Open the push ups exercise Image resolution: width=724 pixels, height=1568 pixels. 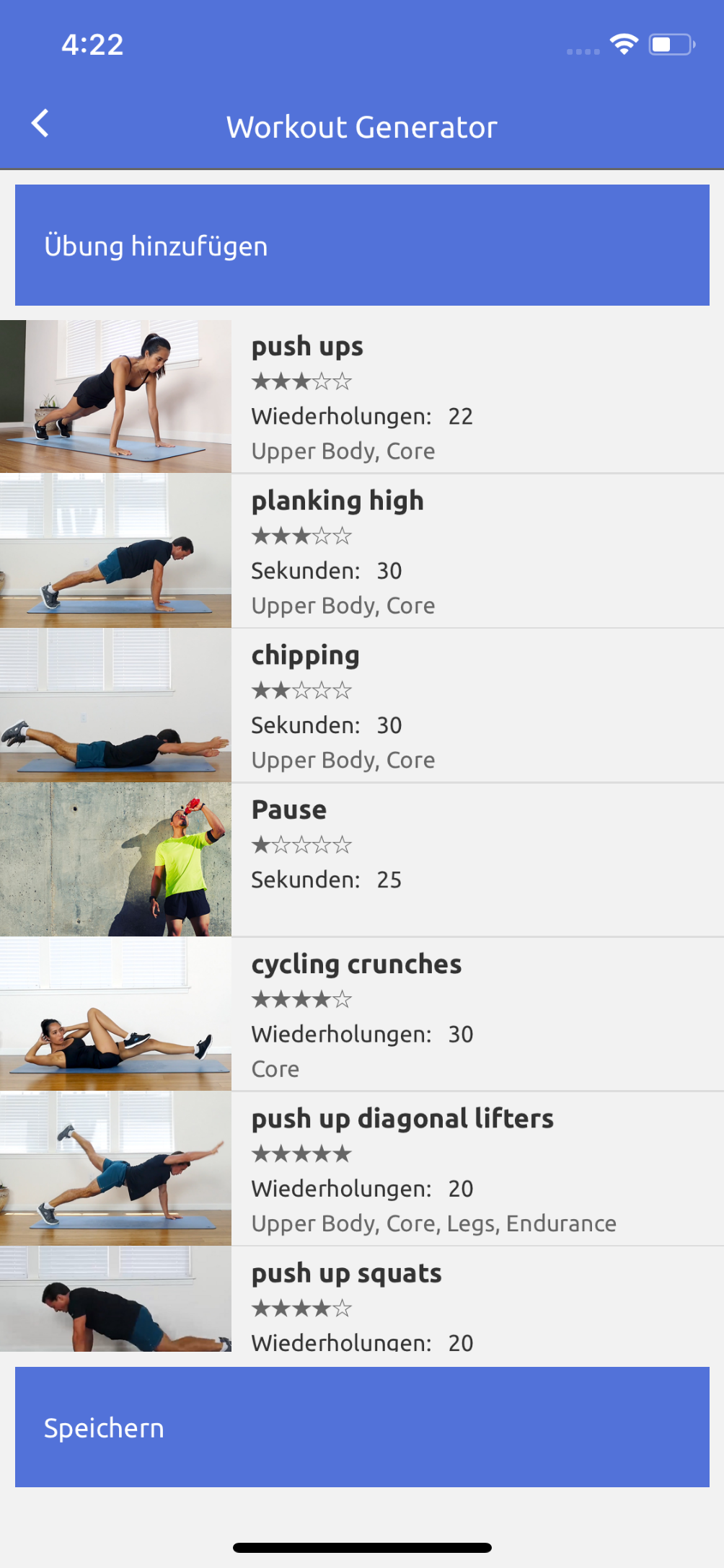click(x=362, y=397)
